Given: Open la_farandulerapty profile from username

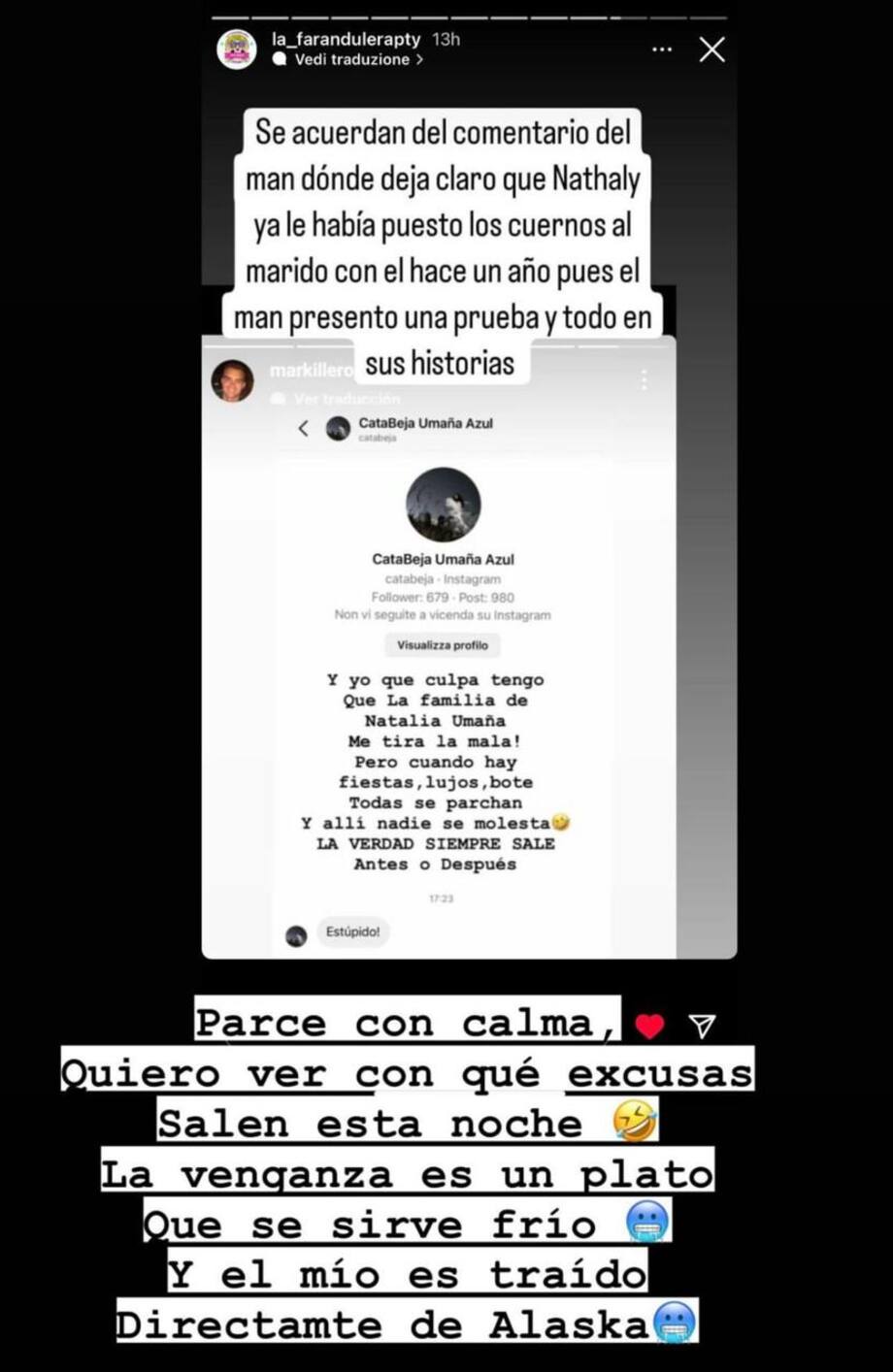Looking at the screenshot, I should pyautogui.click(x=346, y=39).
